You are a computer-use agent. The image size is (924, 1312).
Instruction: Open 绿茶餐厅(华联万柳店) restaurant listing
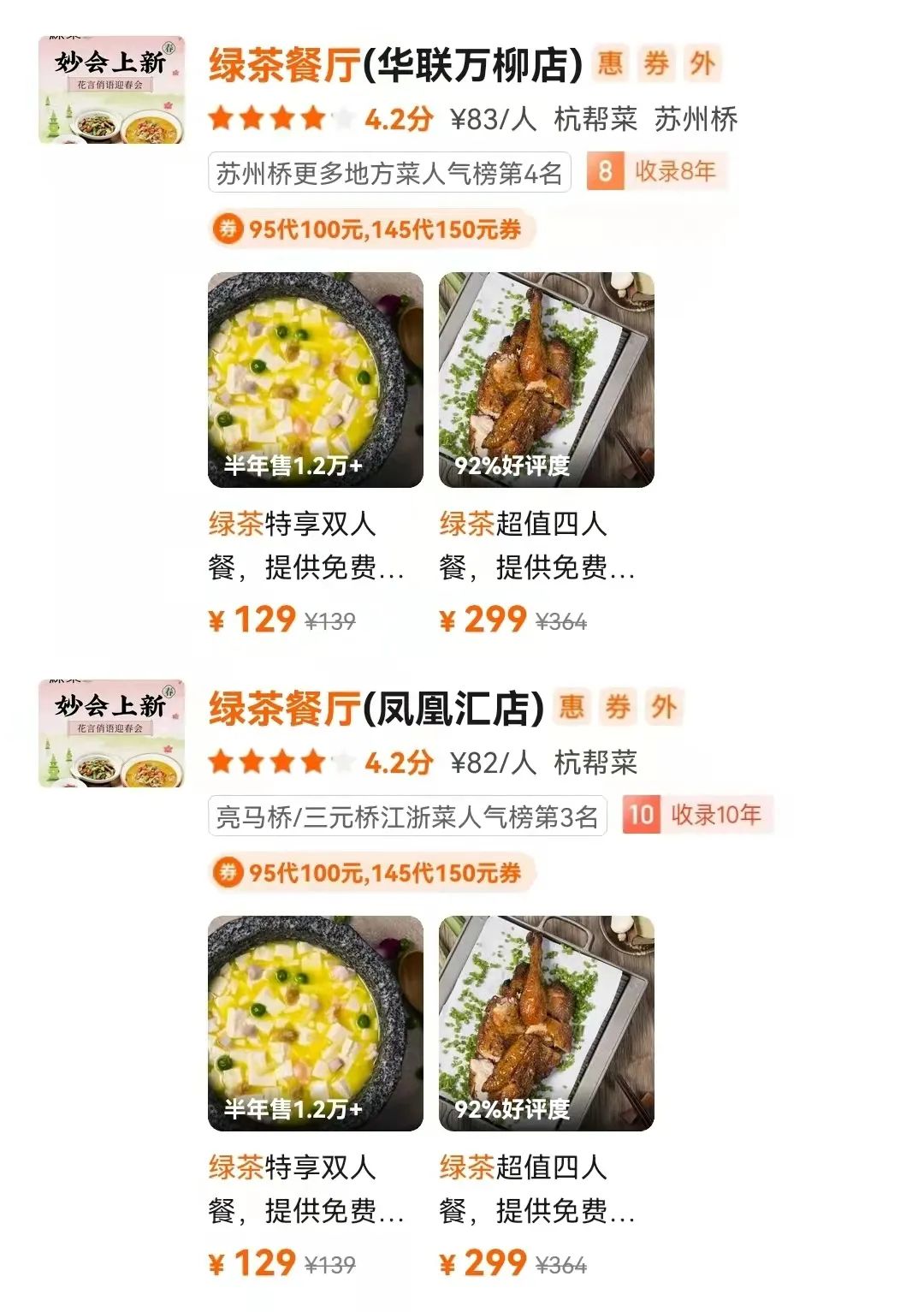tap(394, 65)
